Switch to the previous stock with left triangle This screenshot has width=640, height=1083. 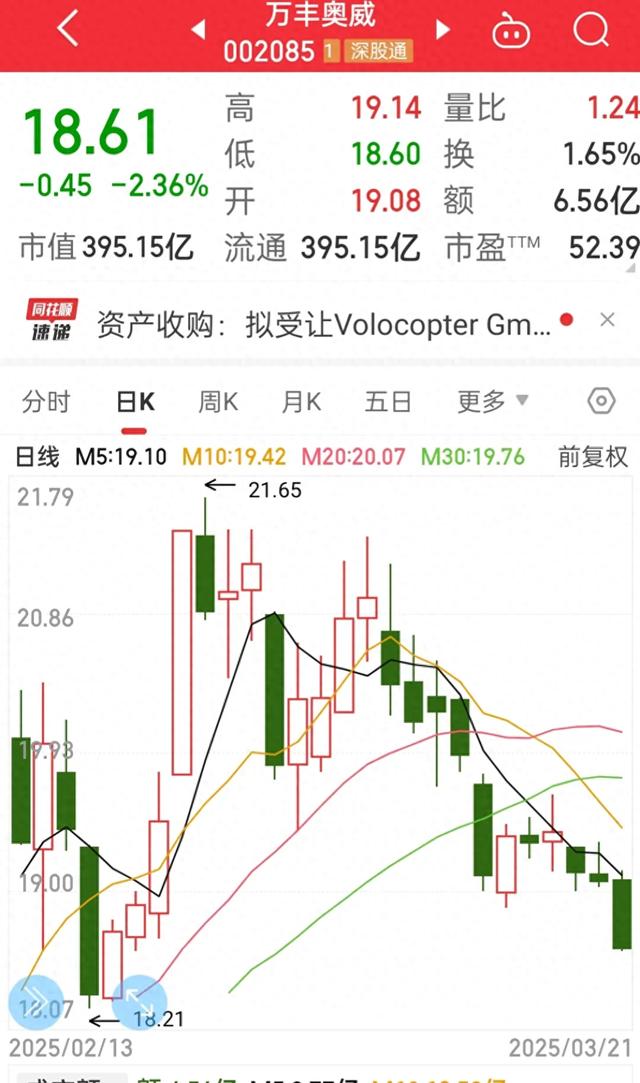[x=198, y=29]
